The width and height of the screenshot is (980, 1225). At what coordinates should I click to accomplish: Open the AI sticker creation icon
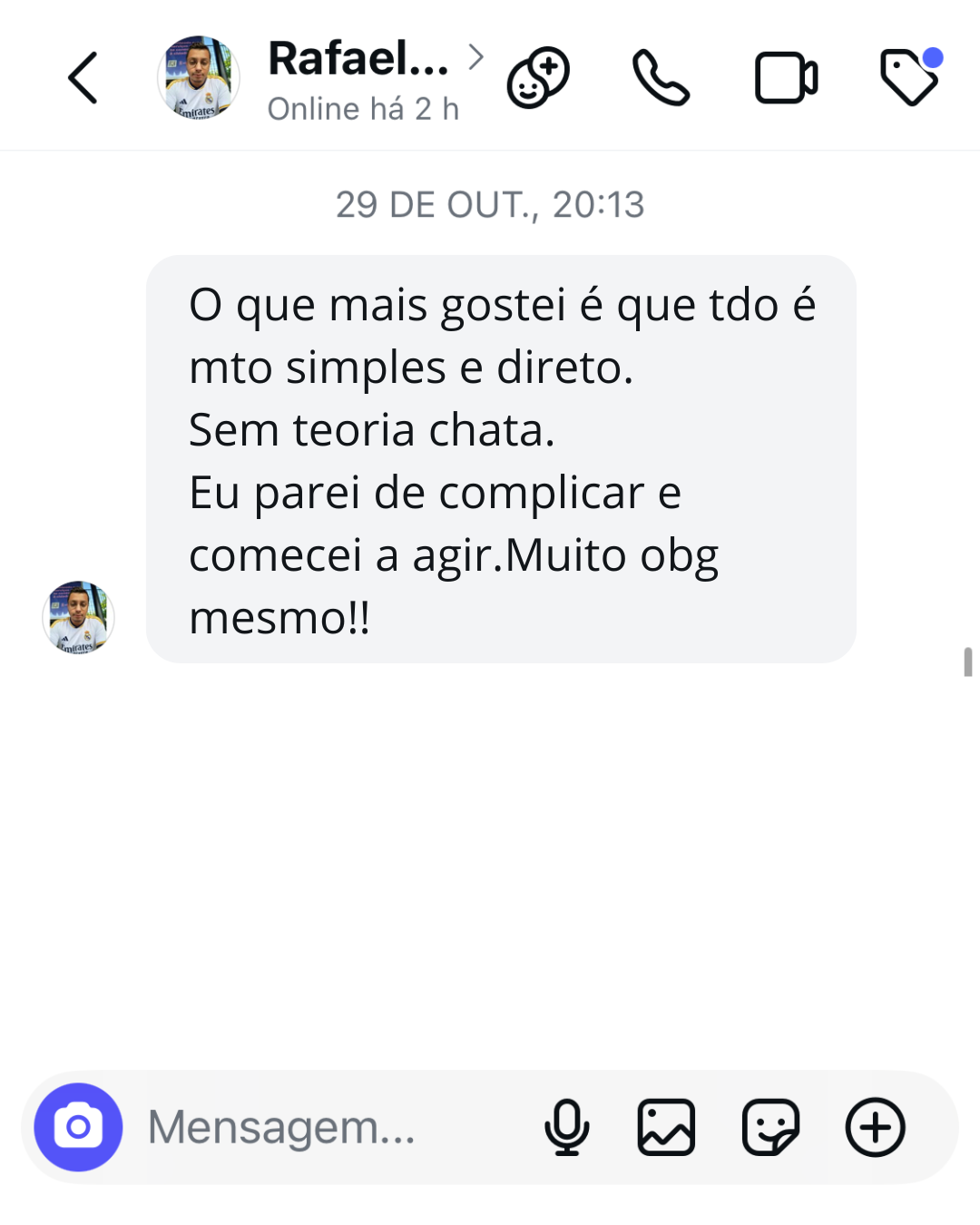coord(538,78)
